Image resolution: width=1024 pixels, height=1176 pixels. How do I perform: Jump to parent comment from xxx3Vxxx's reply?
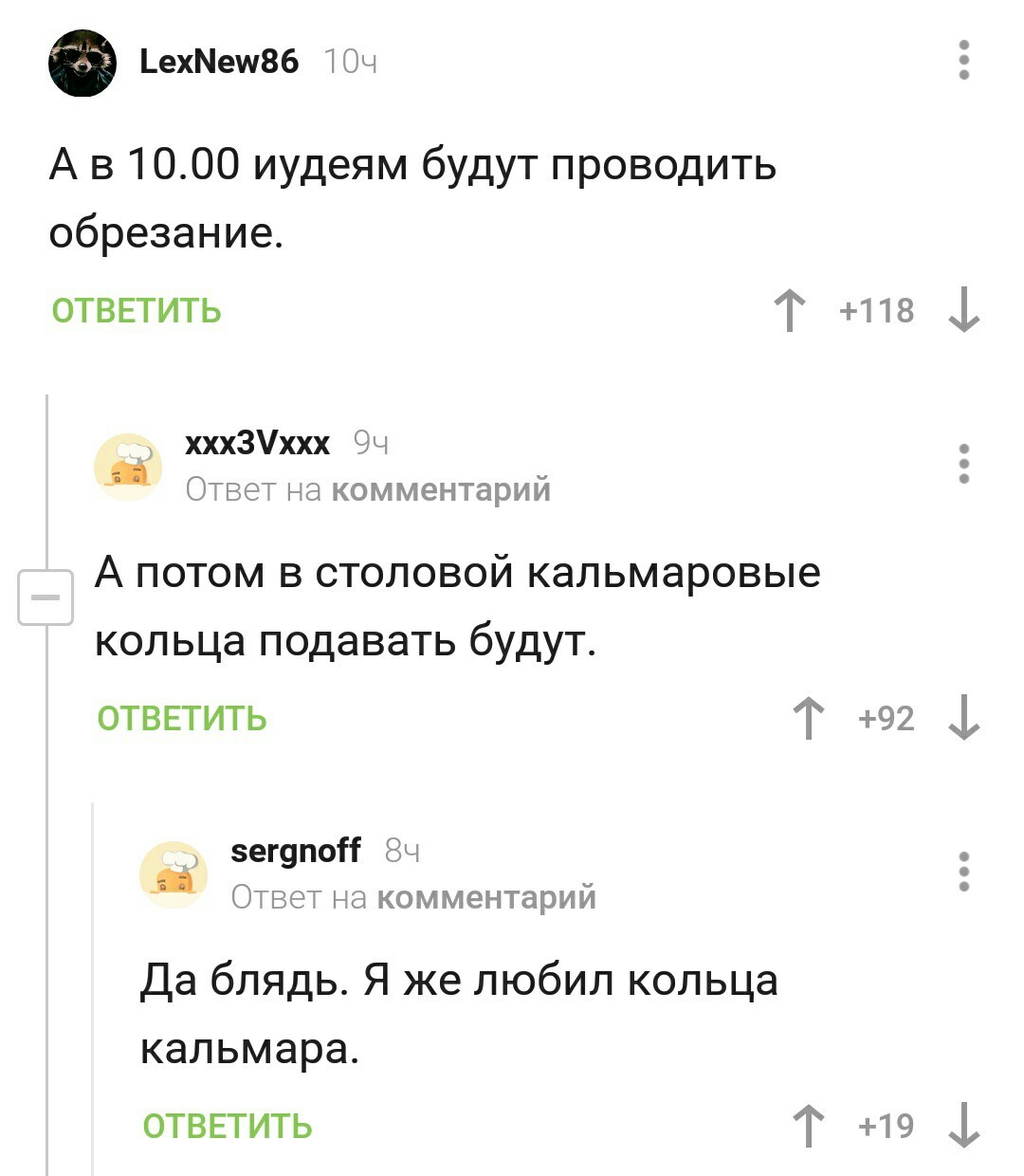click(441, 490)
